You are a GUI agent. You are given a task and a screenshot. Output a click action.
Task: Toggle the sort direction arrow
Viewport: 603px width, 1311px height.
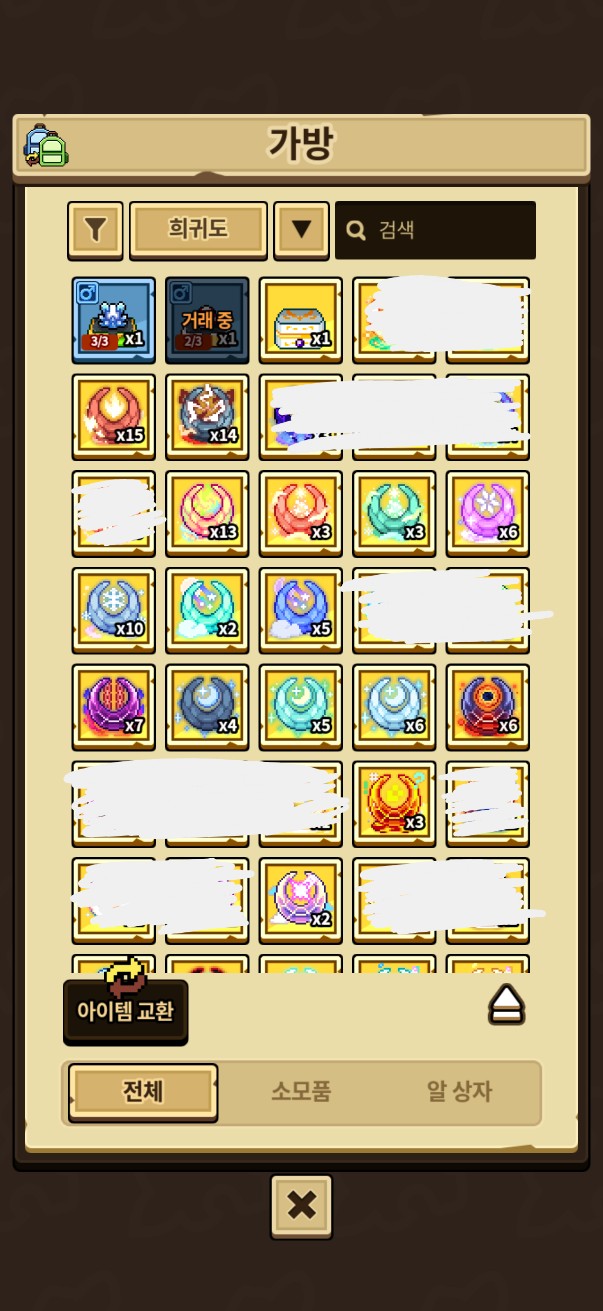click(x=301, y=231)
